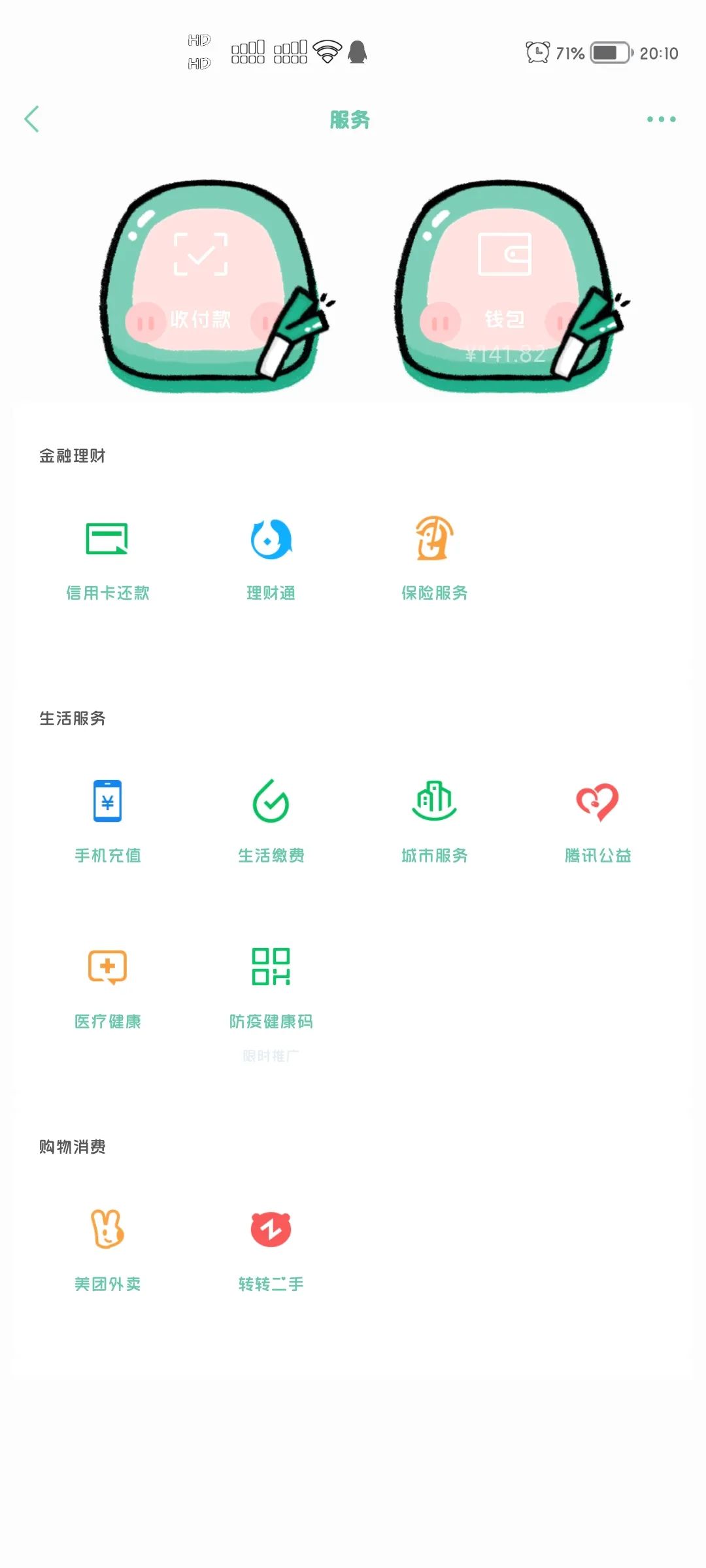Open 生活缴费 utility payments
This screenshot has width=706, height=1568.
click(271, 820)
